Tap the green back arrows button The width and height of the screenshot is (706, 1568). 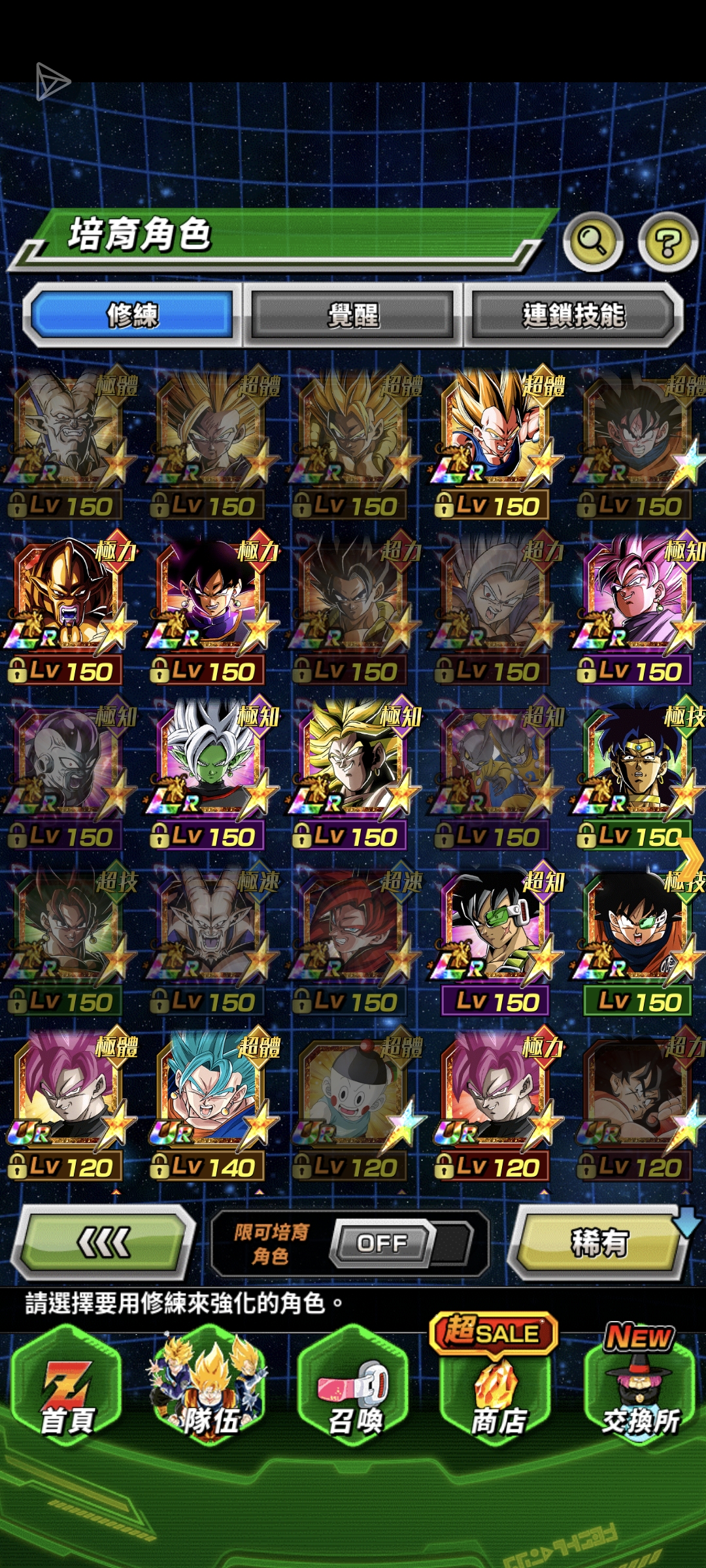tap(103, 1242)
